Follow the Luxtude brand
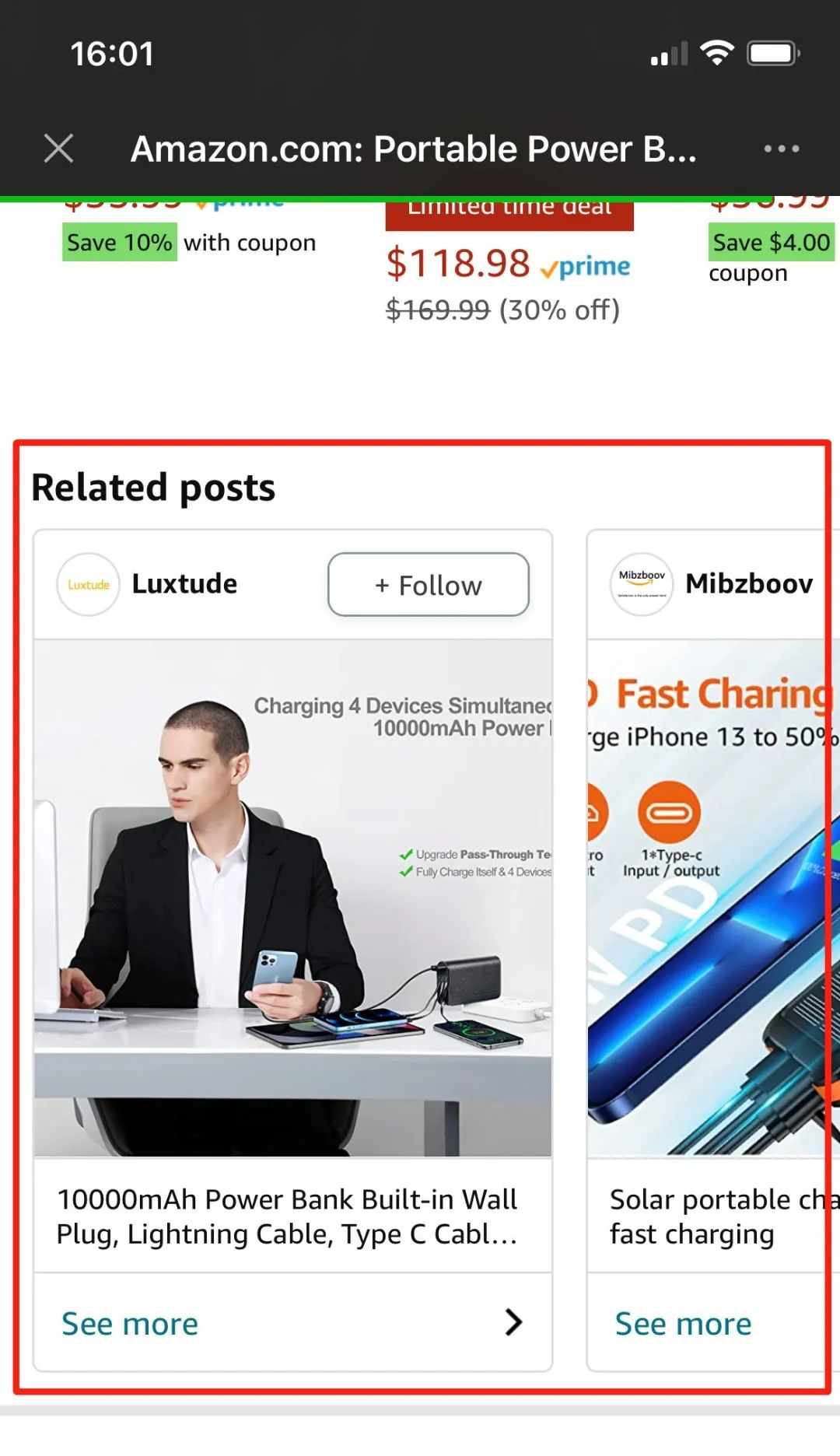This screenshot has width=840, height=1456. pos(429,585)
